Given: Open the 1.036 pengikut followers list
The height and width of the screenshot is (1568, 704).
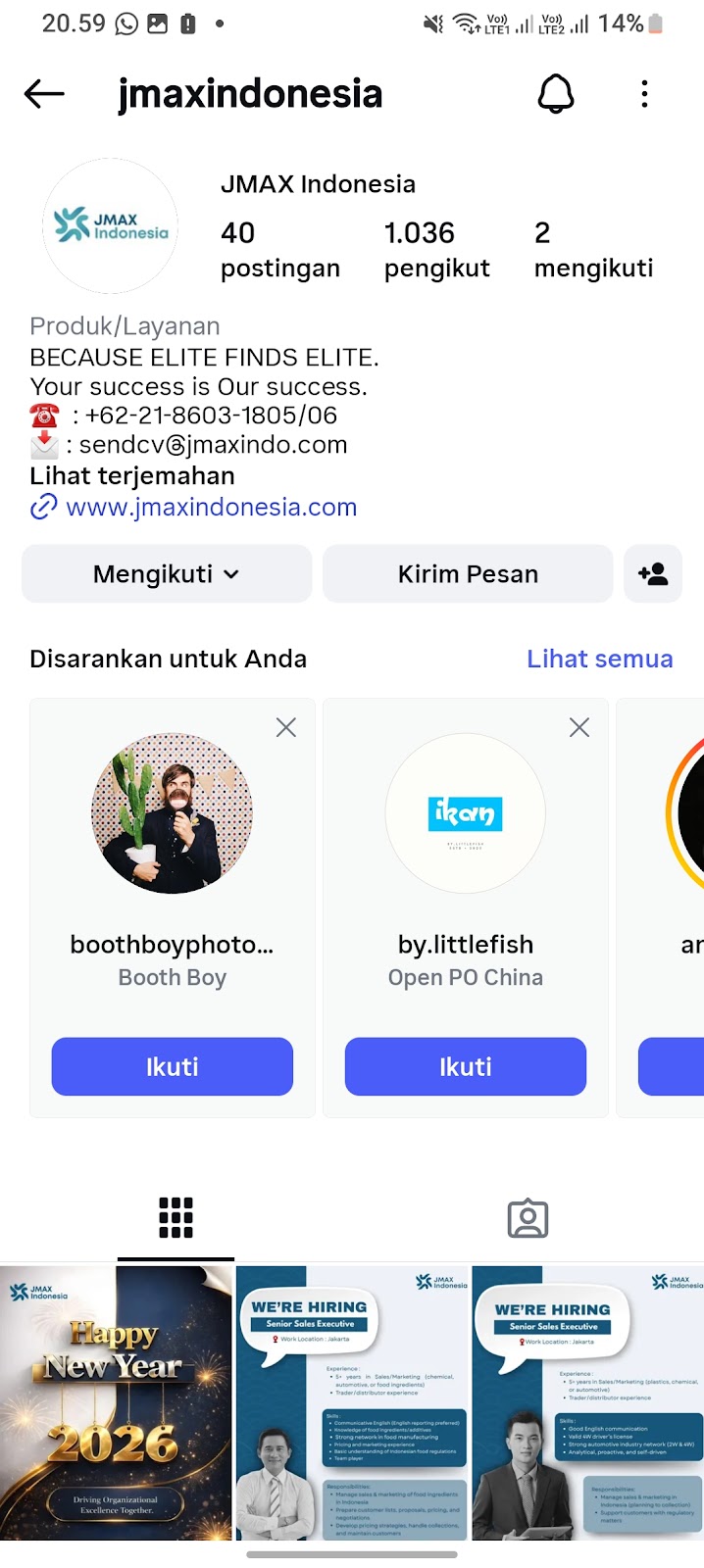Looking at the screenshot, I should click(x=436, y=249).
